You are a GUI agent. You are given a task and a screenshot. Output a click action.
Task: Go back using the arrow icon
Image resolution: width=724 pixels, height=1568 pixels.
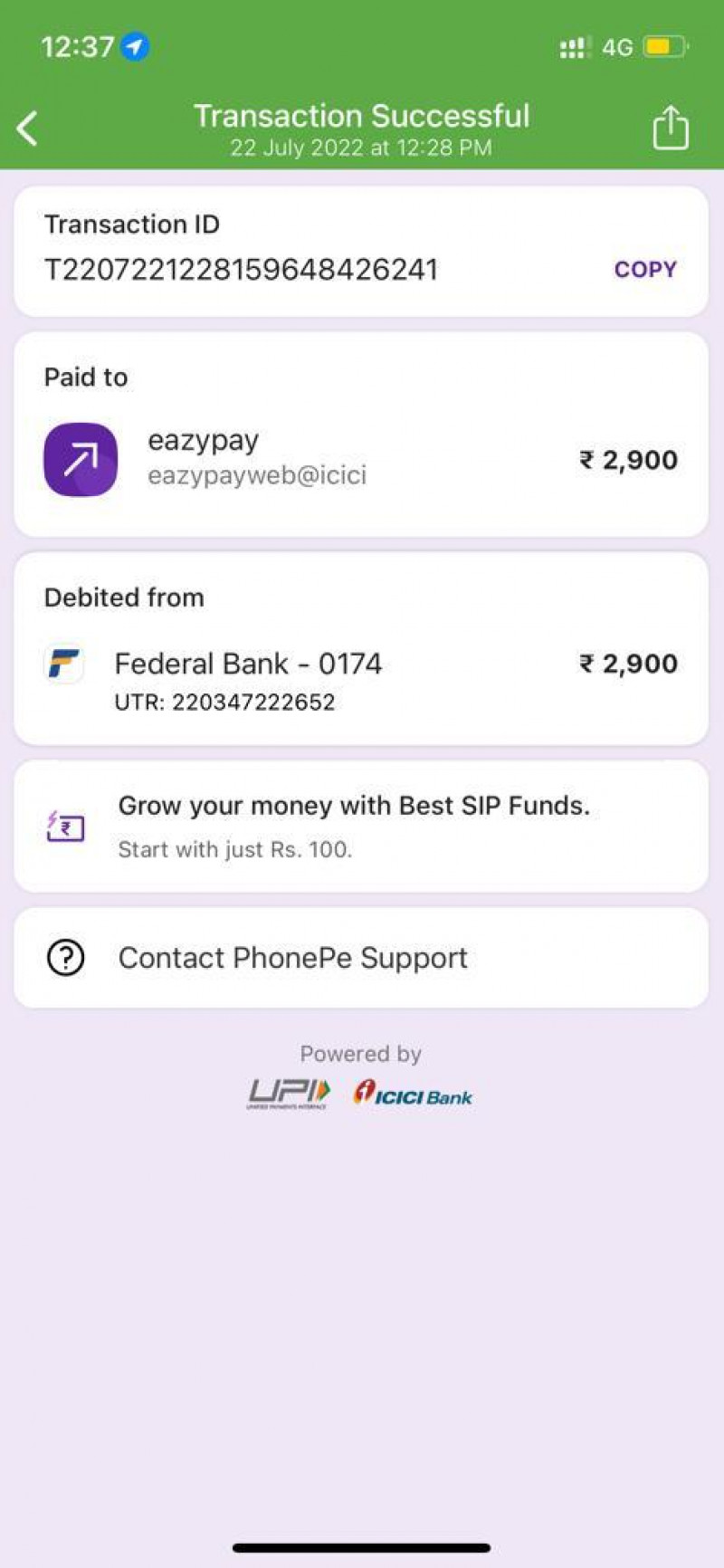(28, 129)
